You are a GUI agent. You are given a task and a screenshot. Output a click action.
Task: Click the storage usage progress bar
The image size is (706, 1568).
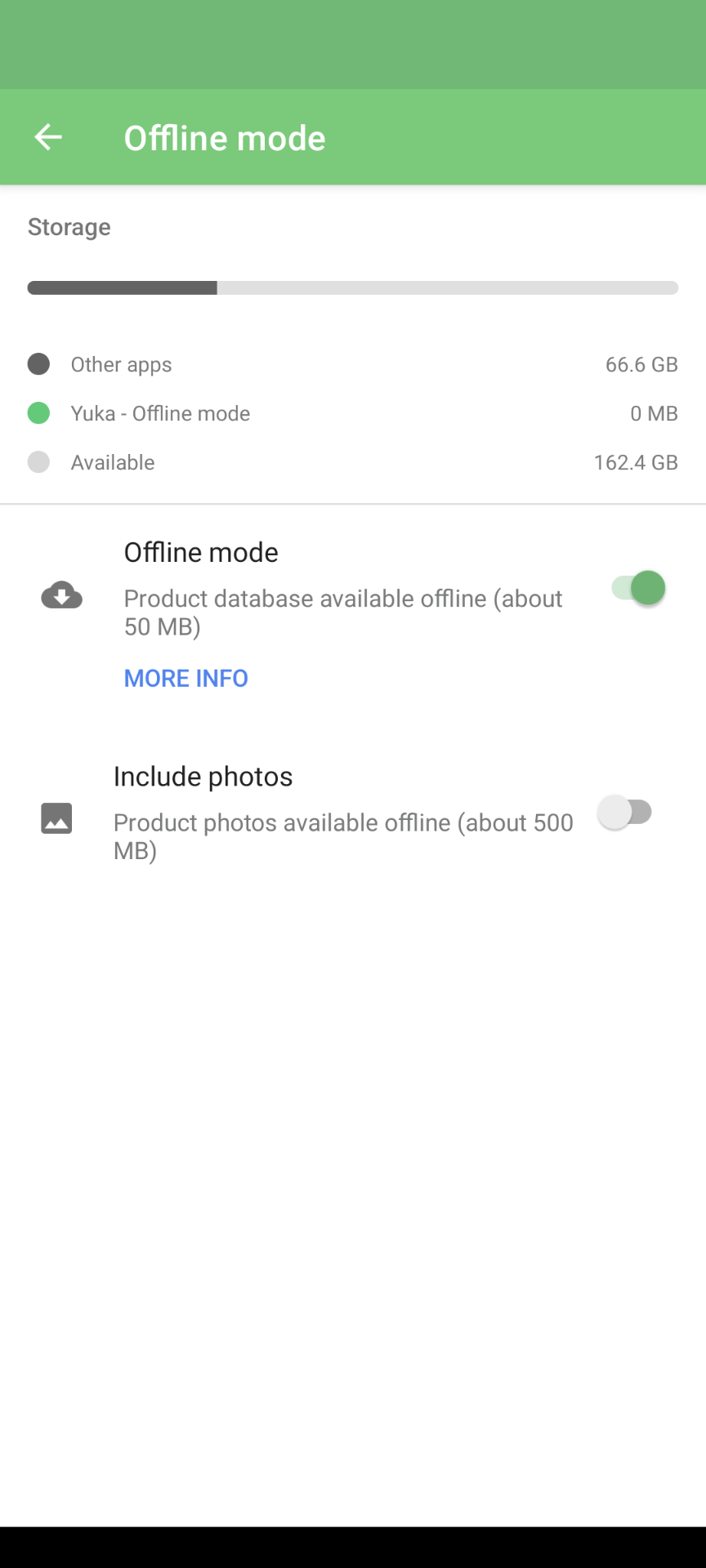(x=353, y=287)
